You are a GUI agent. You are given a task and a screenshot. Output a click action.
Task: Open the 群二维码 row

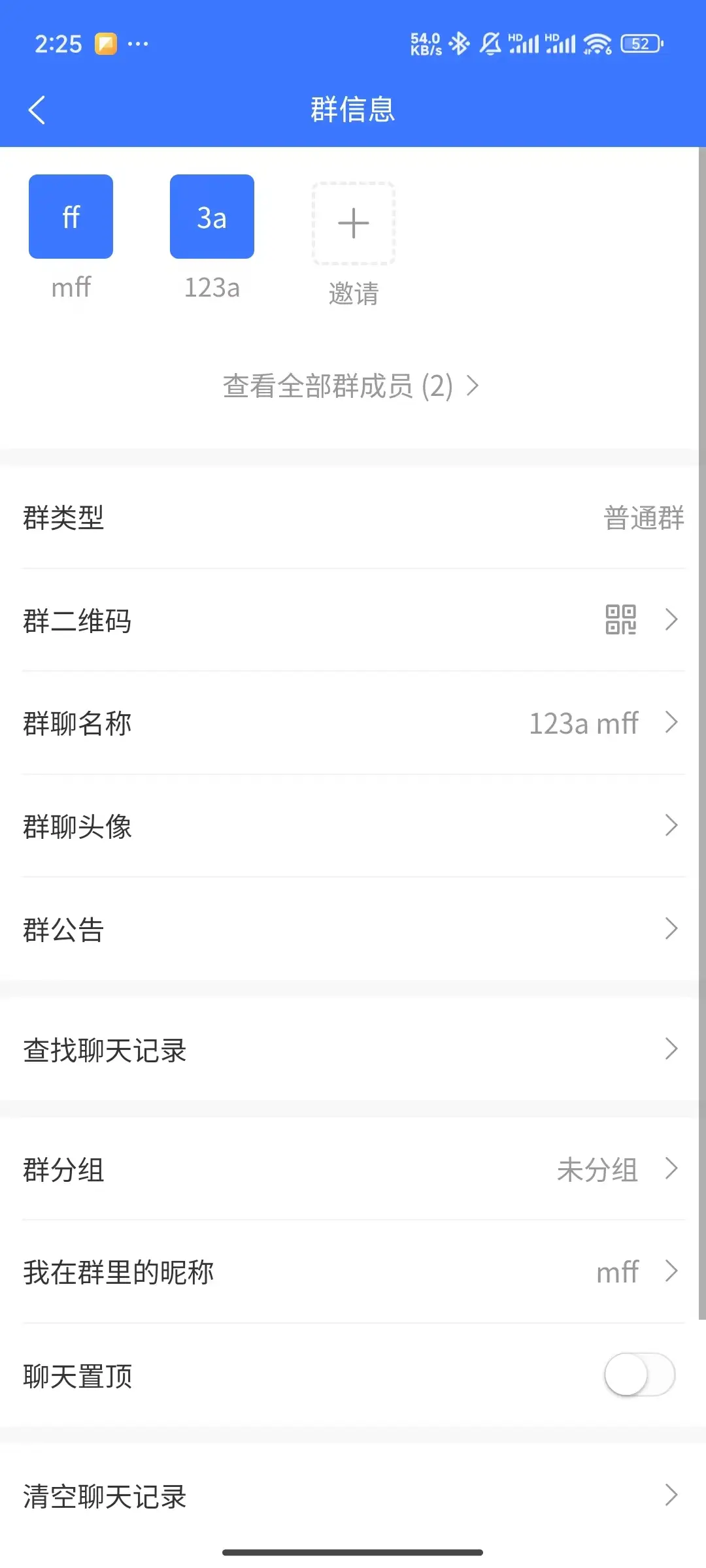pos(353,620)
